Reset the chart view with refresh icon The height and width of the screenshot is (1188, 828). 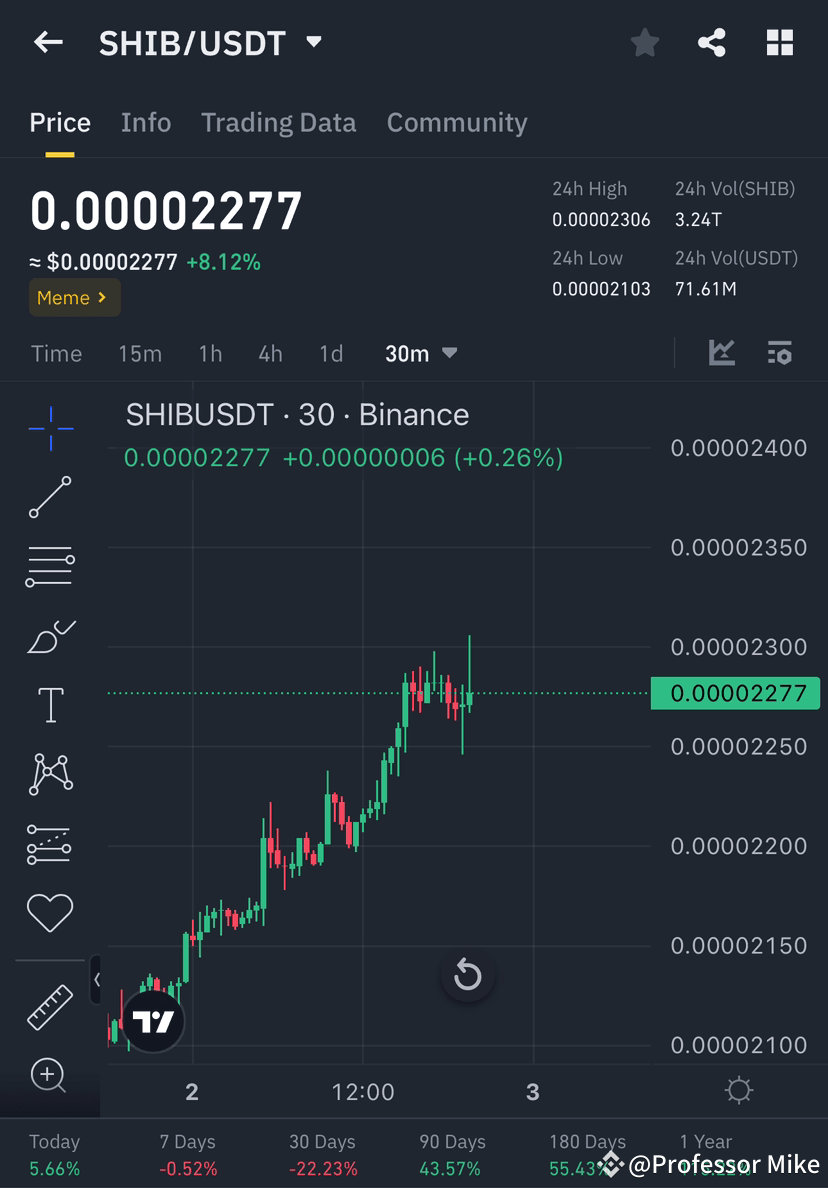(x=467, y=975)
